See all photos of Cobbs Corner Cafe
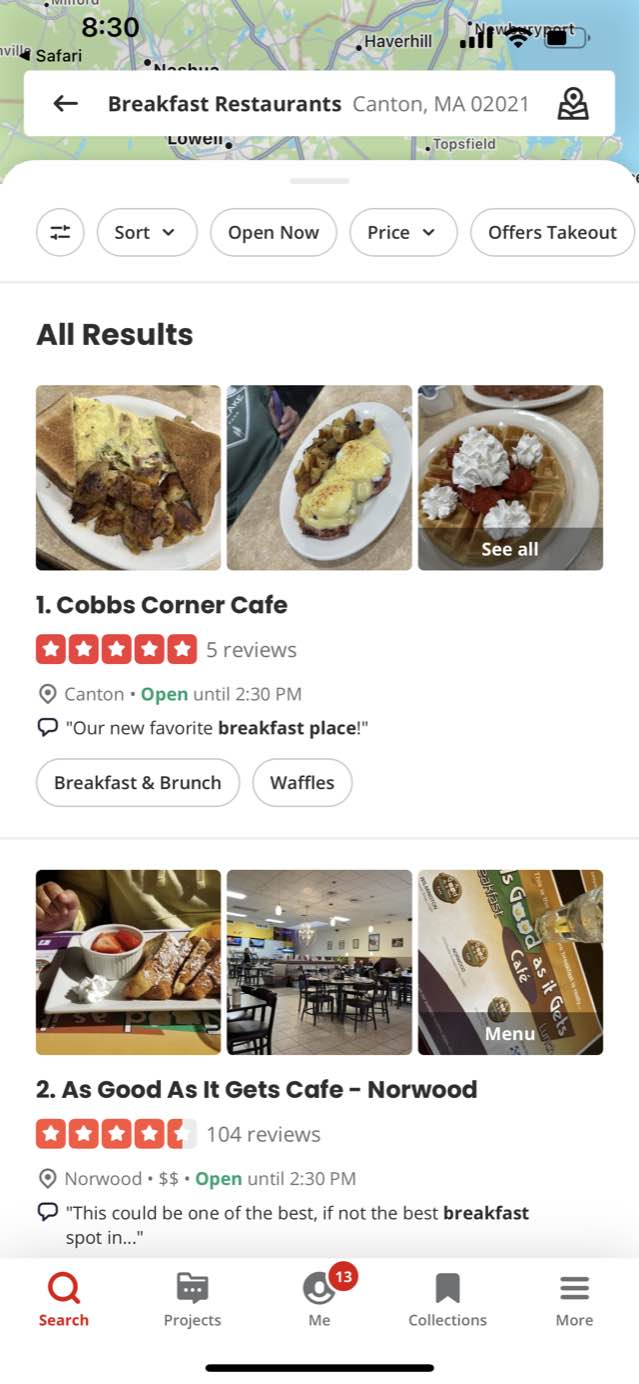The height and width of the screenshot is (1384, 639). tap(510, 549)
